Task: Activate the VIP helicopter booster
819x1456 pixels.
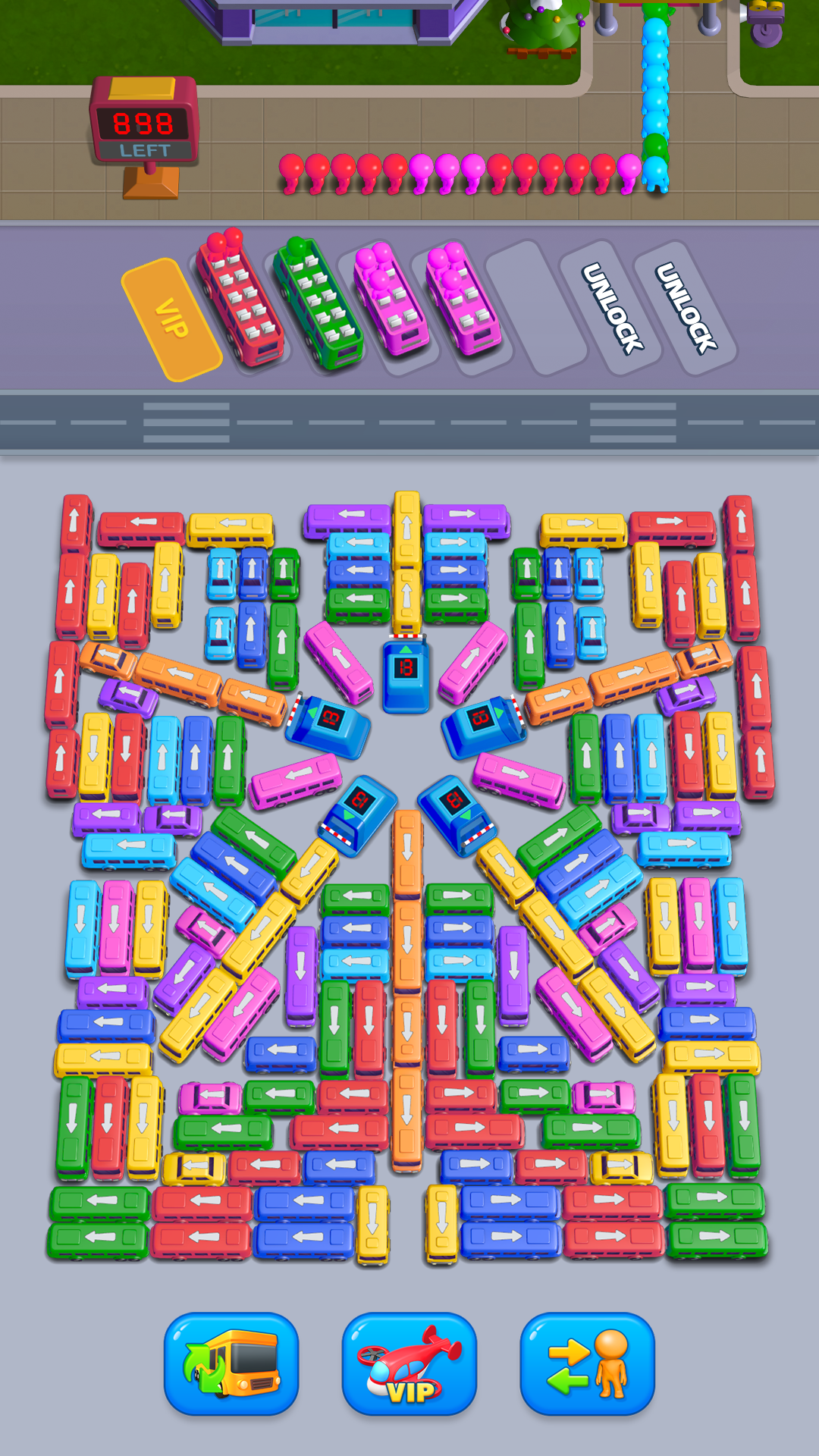Action: pyautogui.click(x=409, y=1363)
